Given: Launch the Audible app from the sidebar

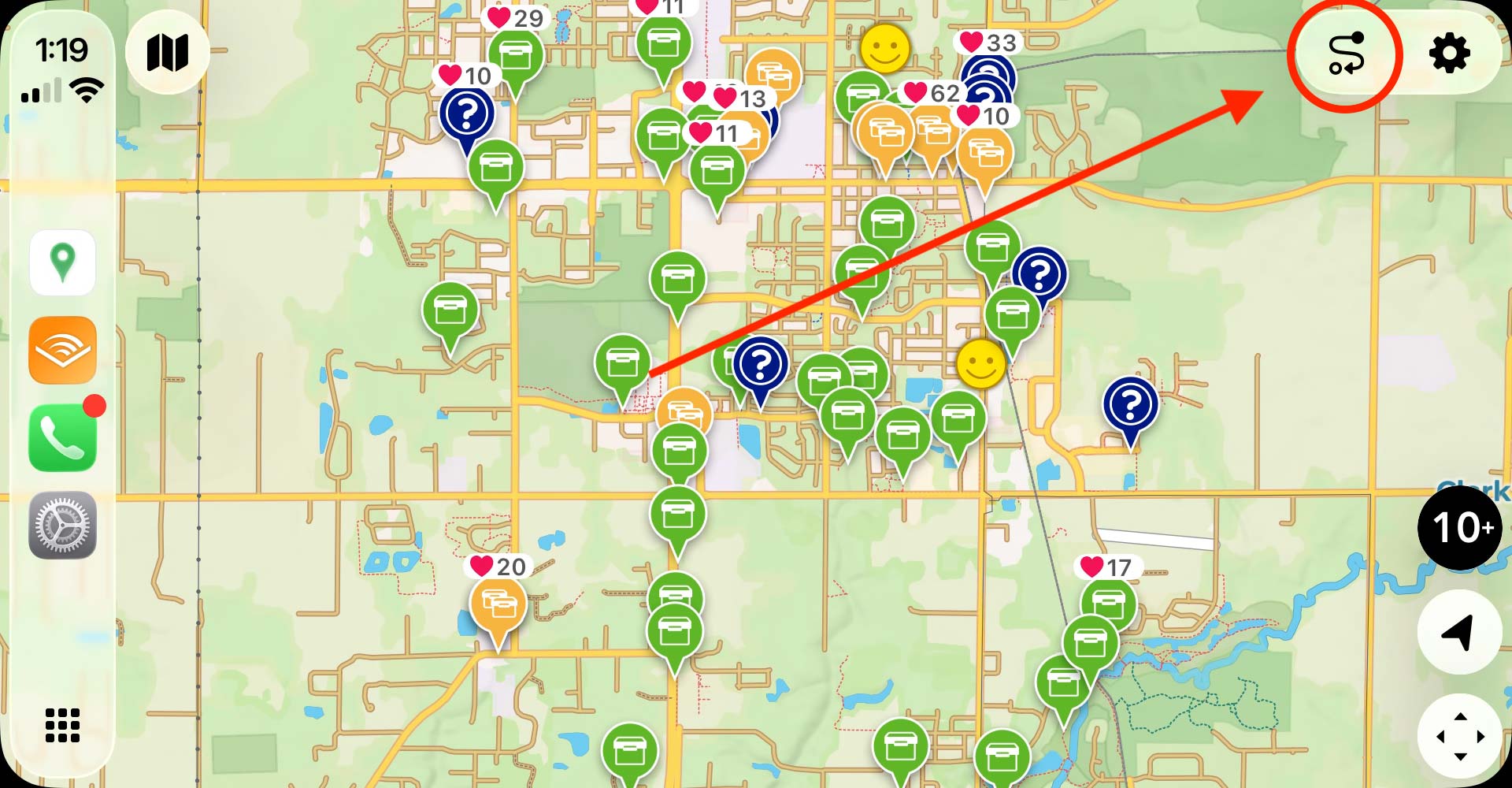Looking at the screenshot, I should (x=63, y=350).
